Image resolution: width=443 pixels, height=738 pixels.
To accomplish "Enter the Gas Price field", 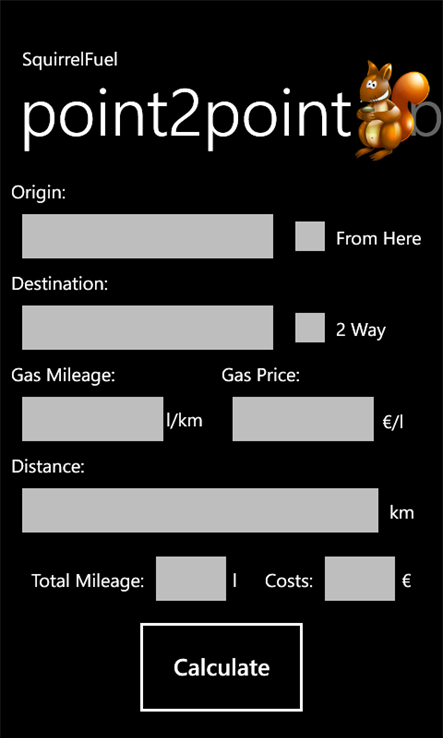I will click(x=303, y=418).
